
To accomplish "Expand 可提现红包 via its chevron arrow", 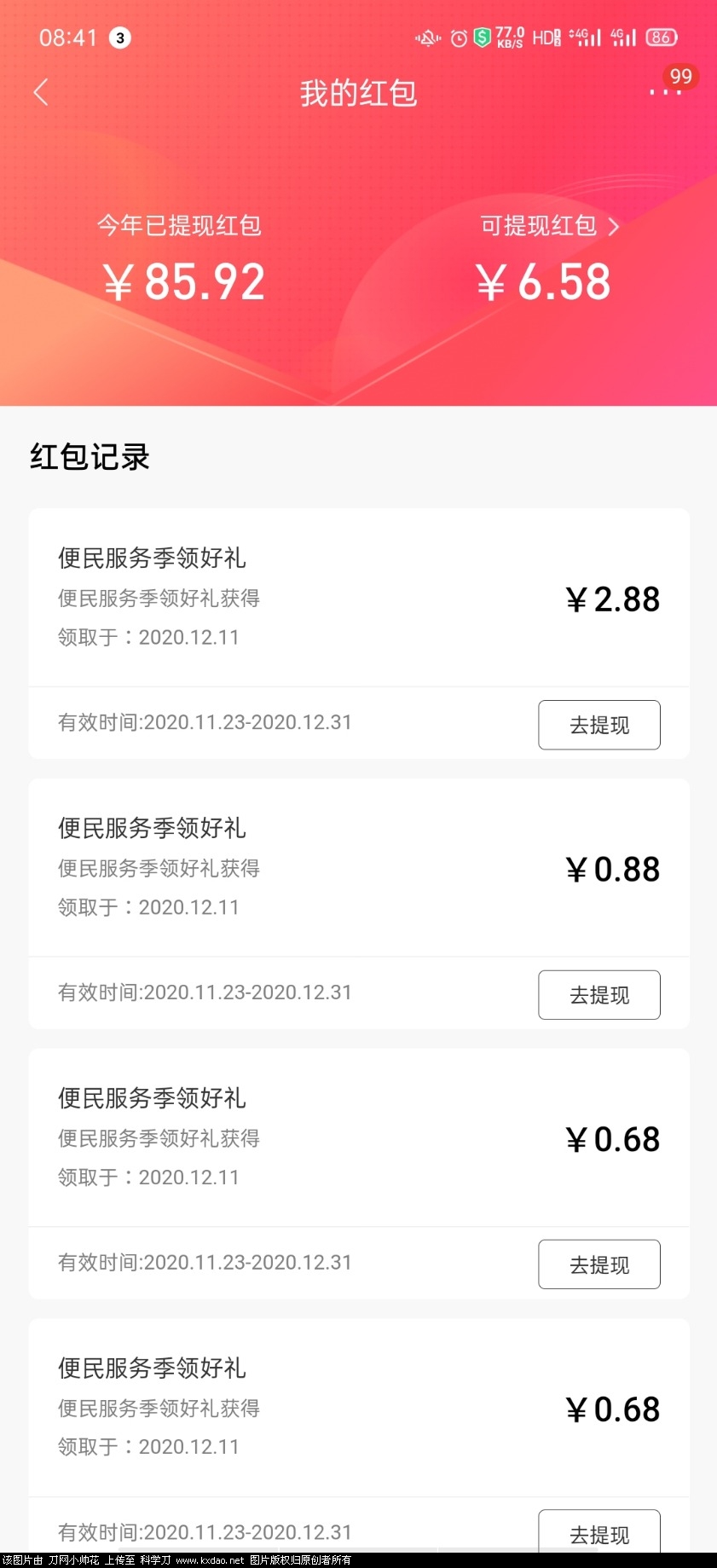I will pos(616,227).
